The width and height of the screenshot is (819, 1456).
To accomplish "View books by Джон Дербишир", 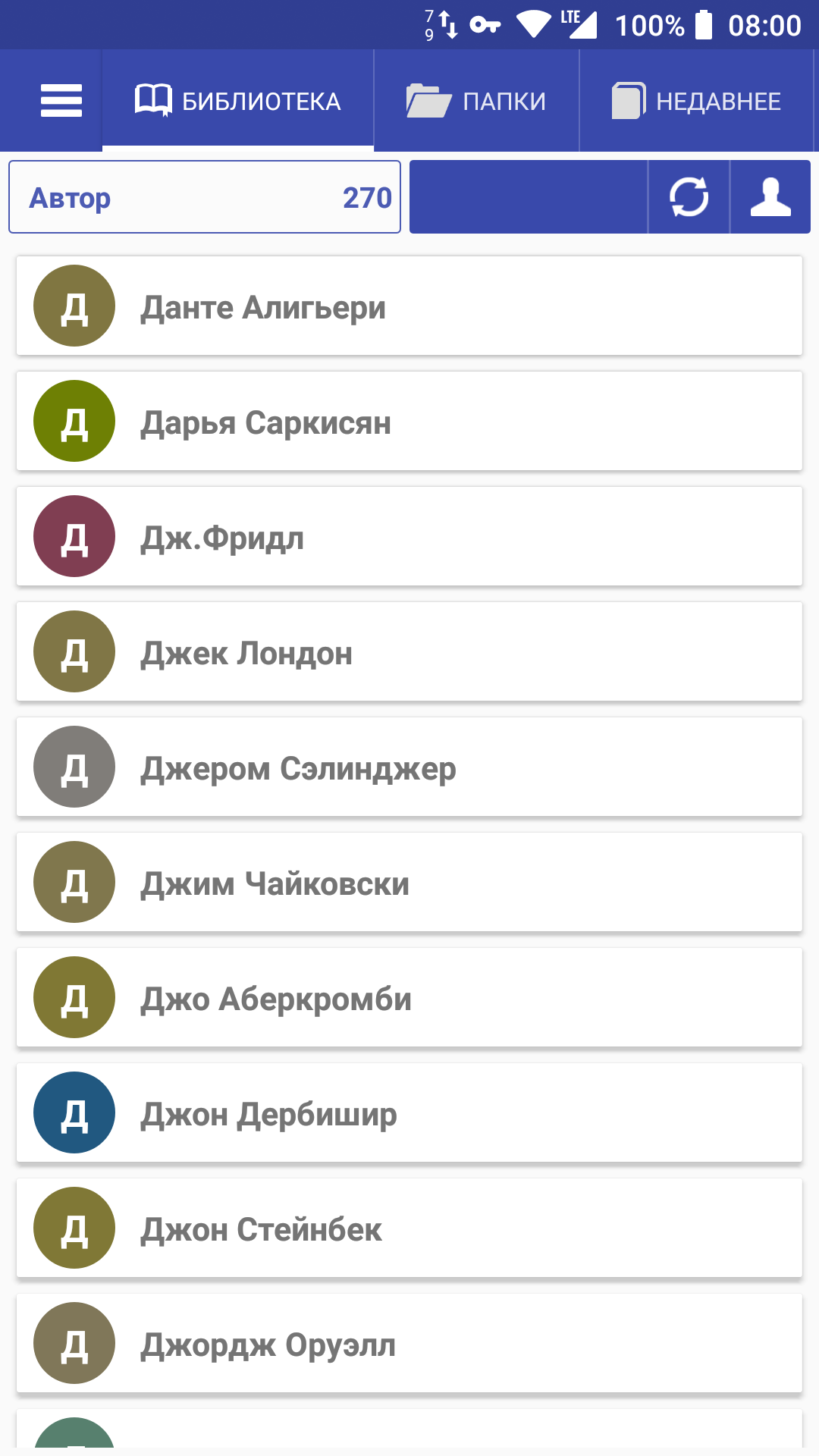I will tap(409, 1113).
